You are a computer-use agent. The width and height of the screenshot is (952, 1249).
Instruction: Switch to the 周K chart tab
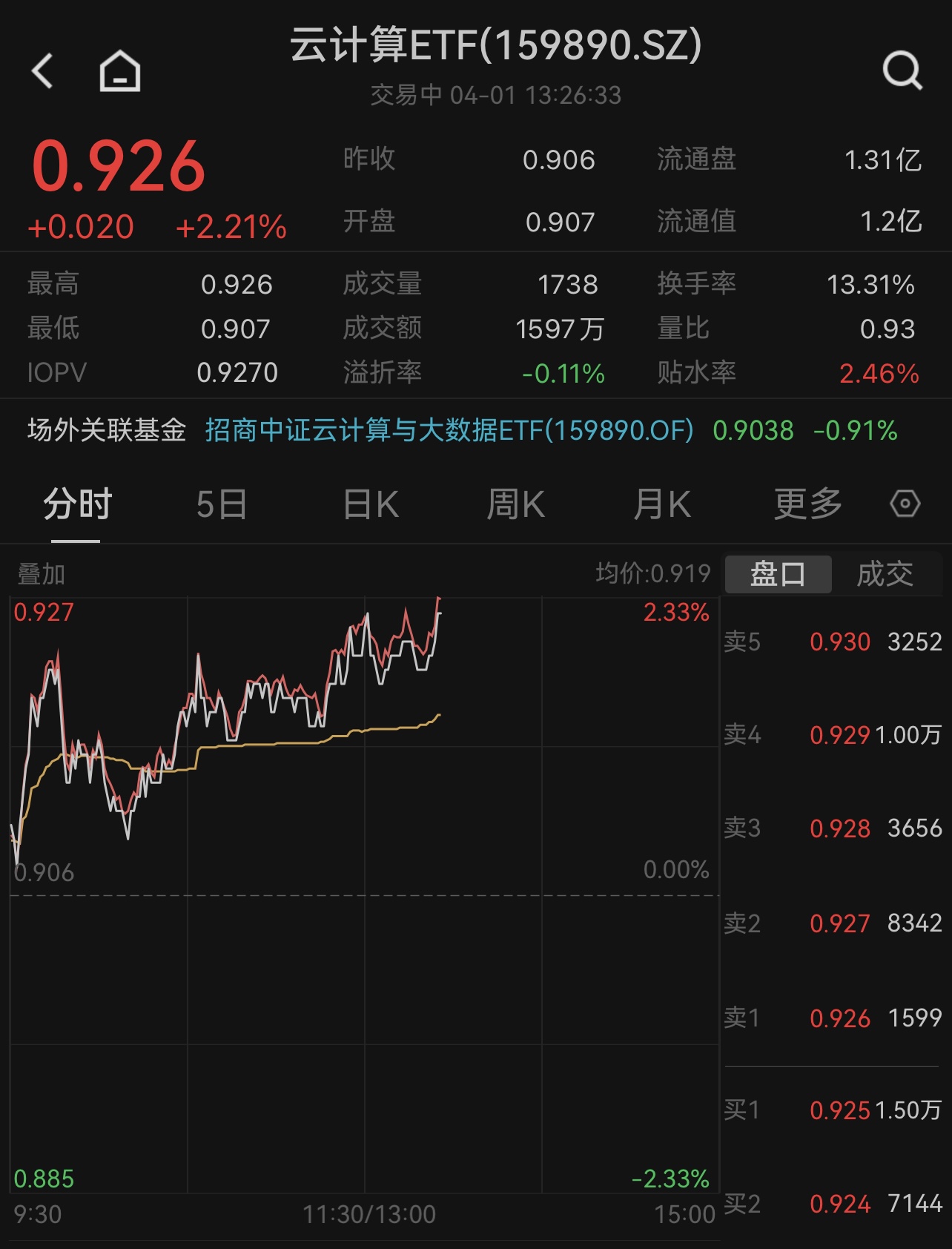click(x=515, y=505)
